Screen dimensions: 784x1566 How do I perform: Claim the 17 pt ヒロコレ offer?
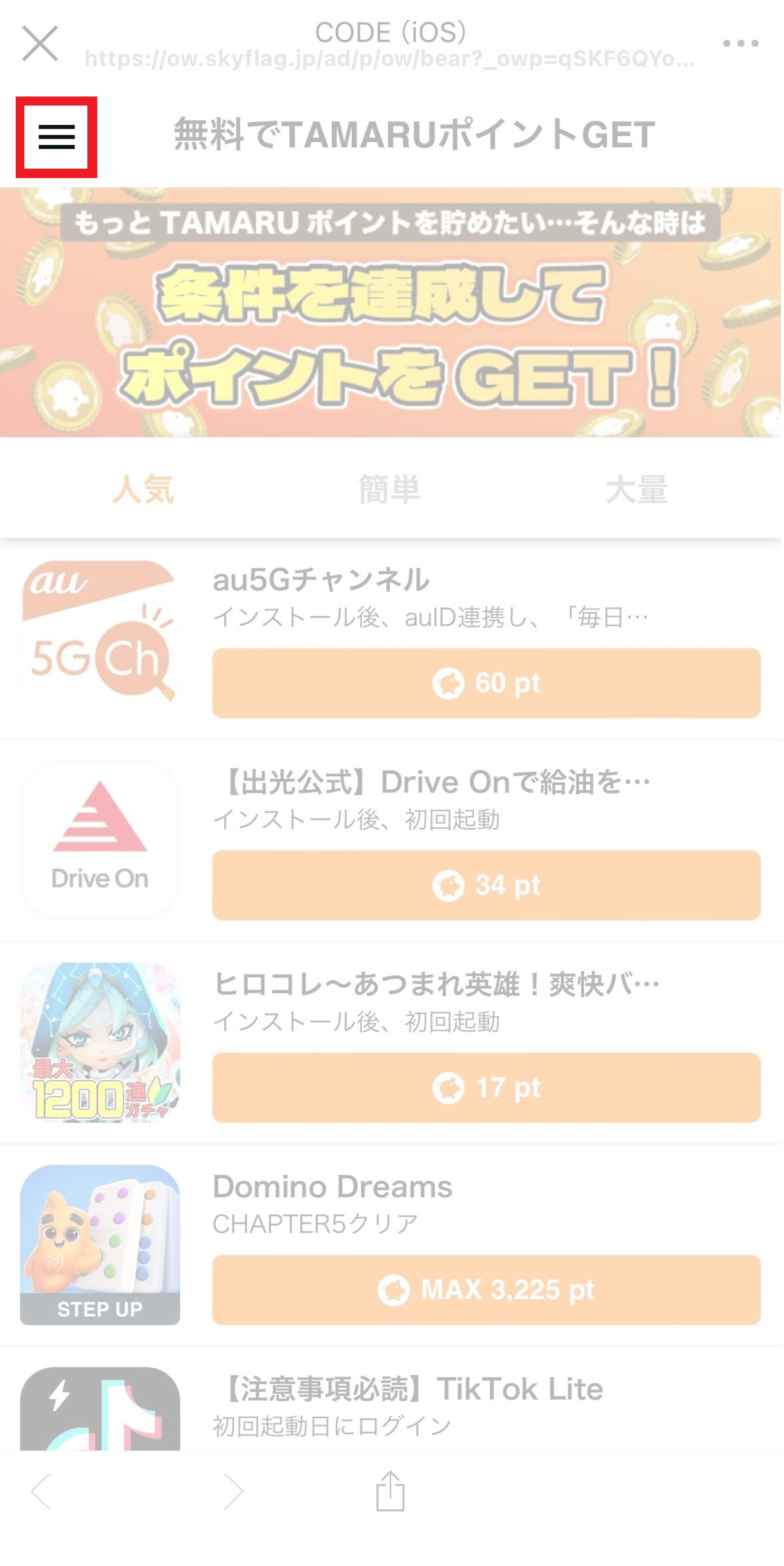point(486,1088)
